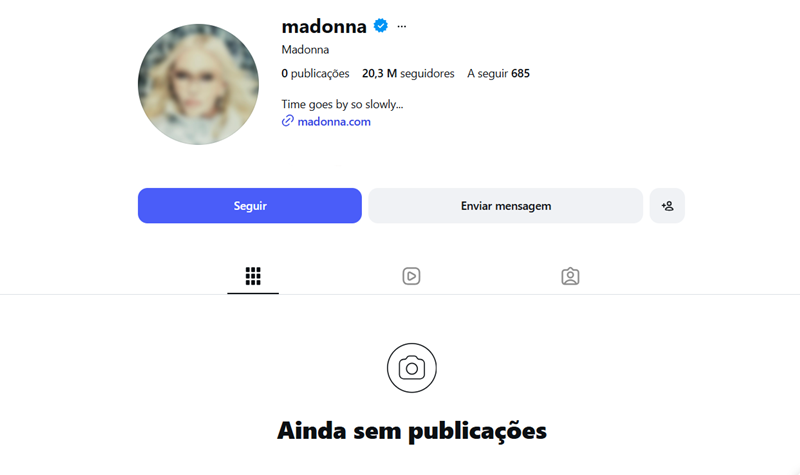This screenshot has height=475, width=800.
Task: Switch to the Reels tab
Action: click(411, 276)
